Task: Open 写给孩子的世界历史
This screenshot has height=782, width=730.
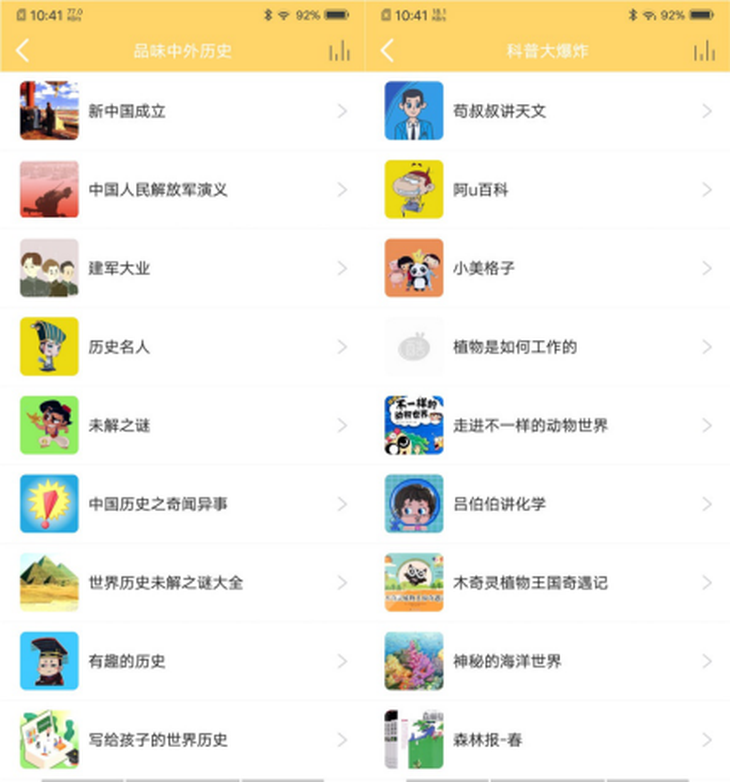Action: (x=158, y=740)
